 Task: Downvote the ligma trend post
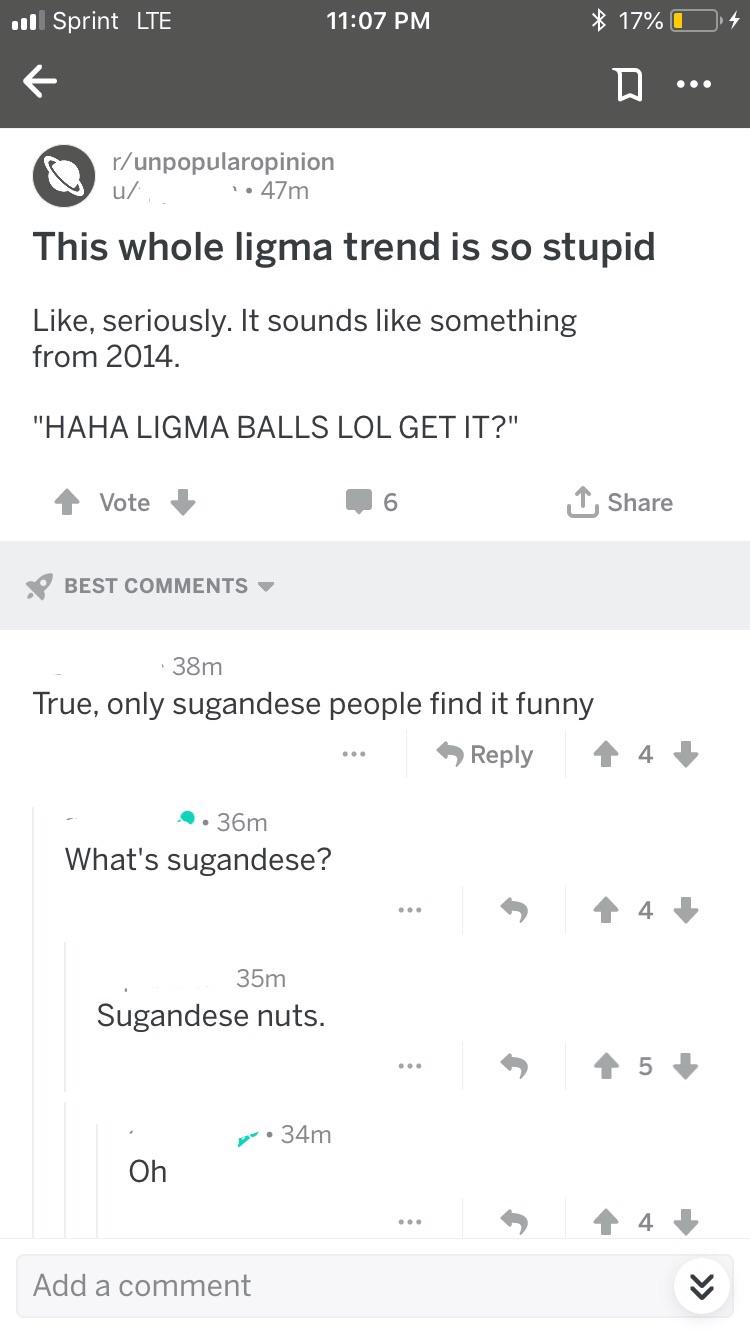pyautogui.click(x=182, y=502)
